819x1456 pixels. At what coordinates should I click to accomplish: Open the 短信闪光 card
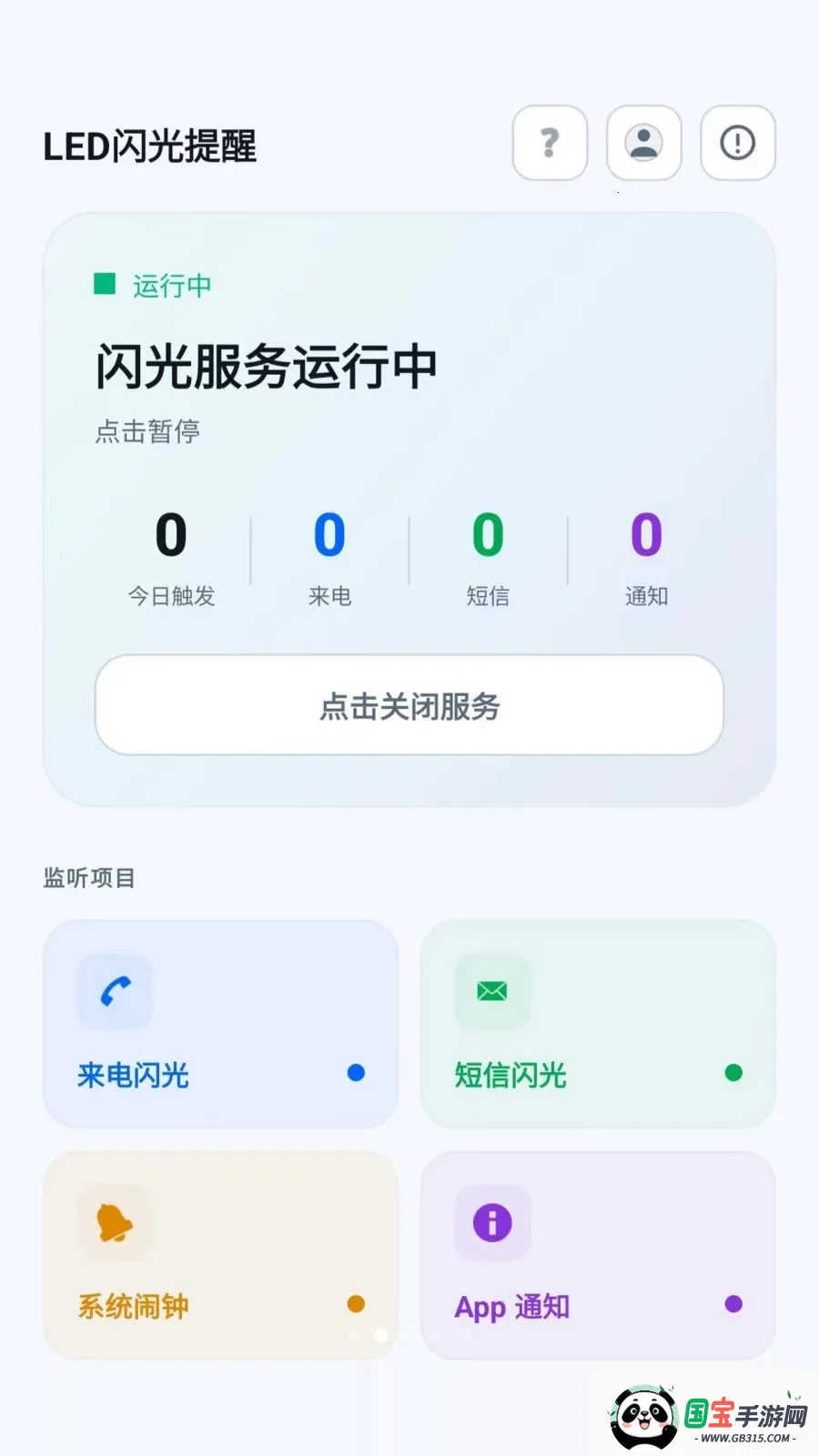click(598, 1024)
